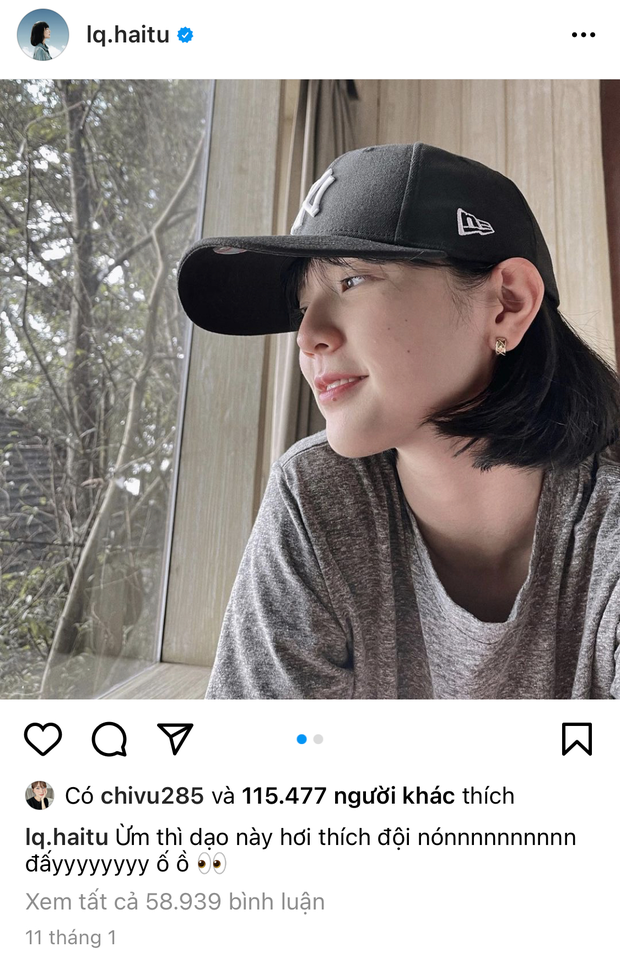Open the three-dot overflow menu

click(x=583, y=35)
